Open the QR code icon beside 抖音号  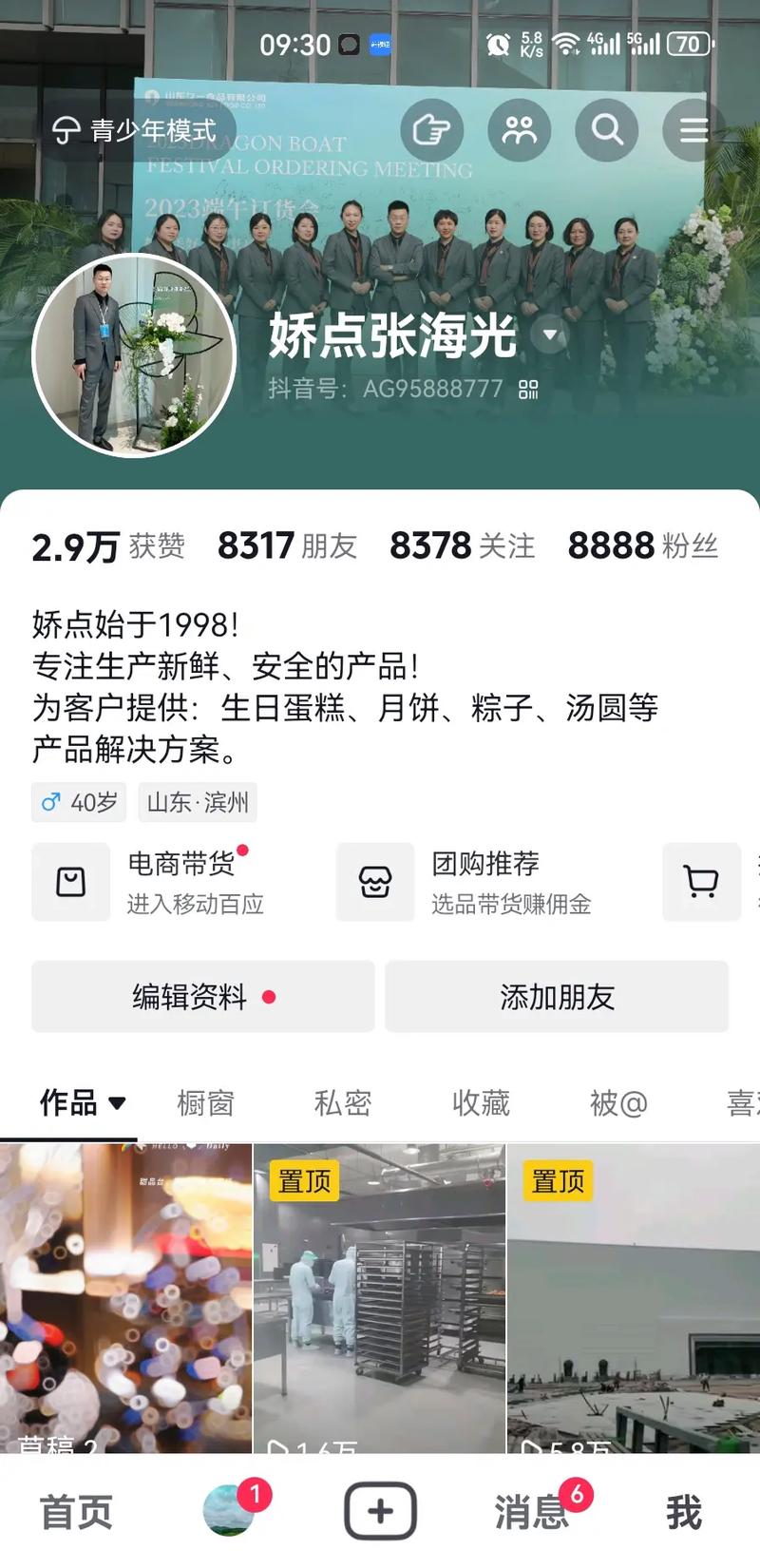(x=528, y=388)
